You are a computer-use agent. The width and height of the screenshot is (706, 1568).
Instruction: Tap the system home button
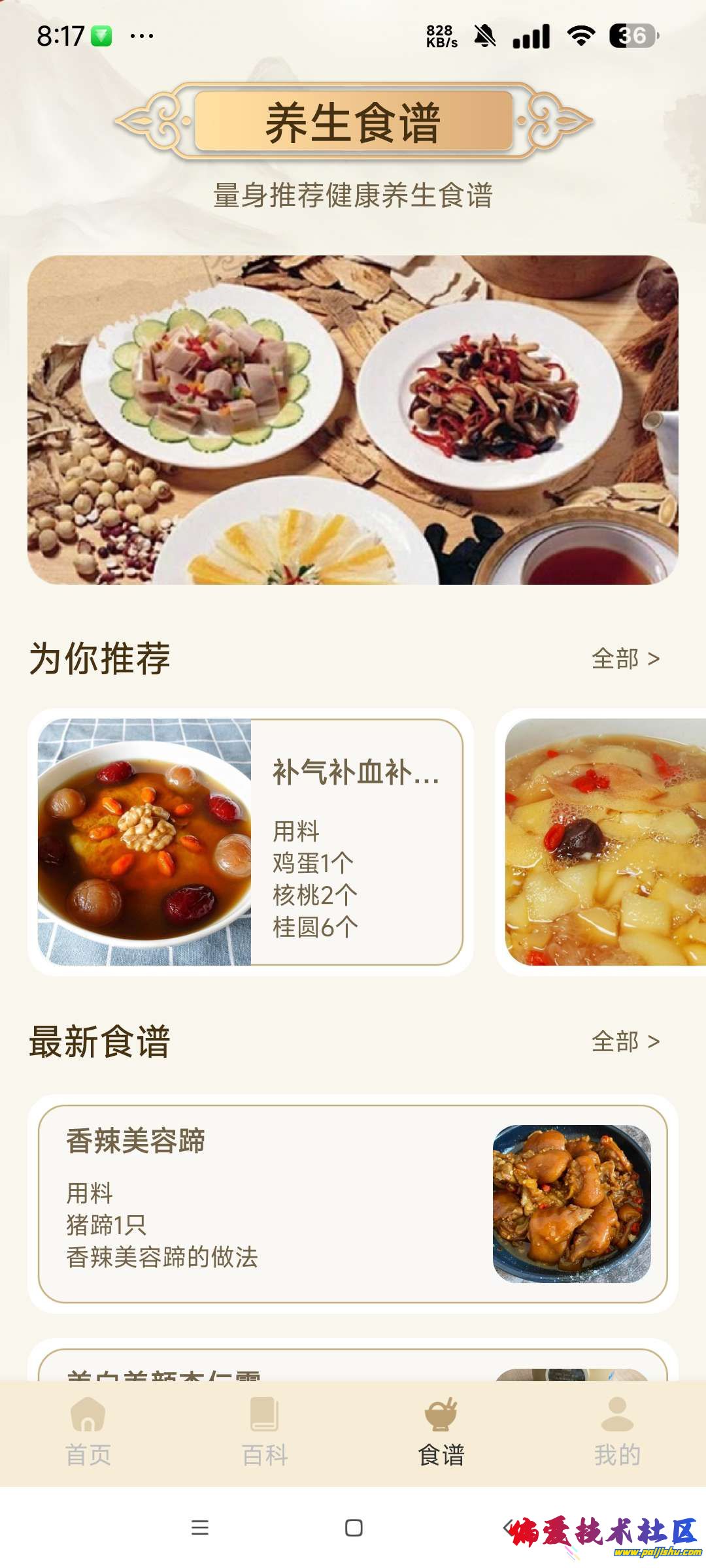pyautogui.click(x=354, y=1527)
